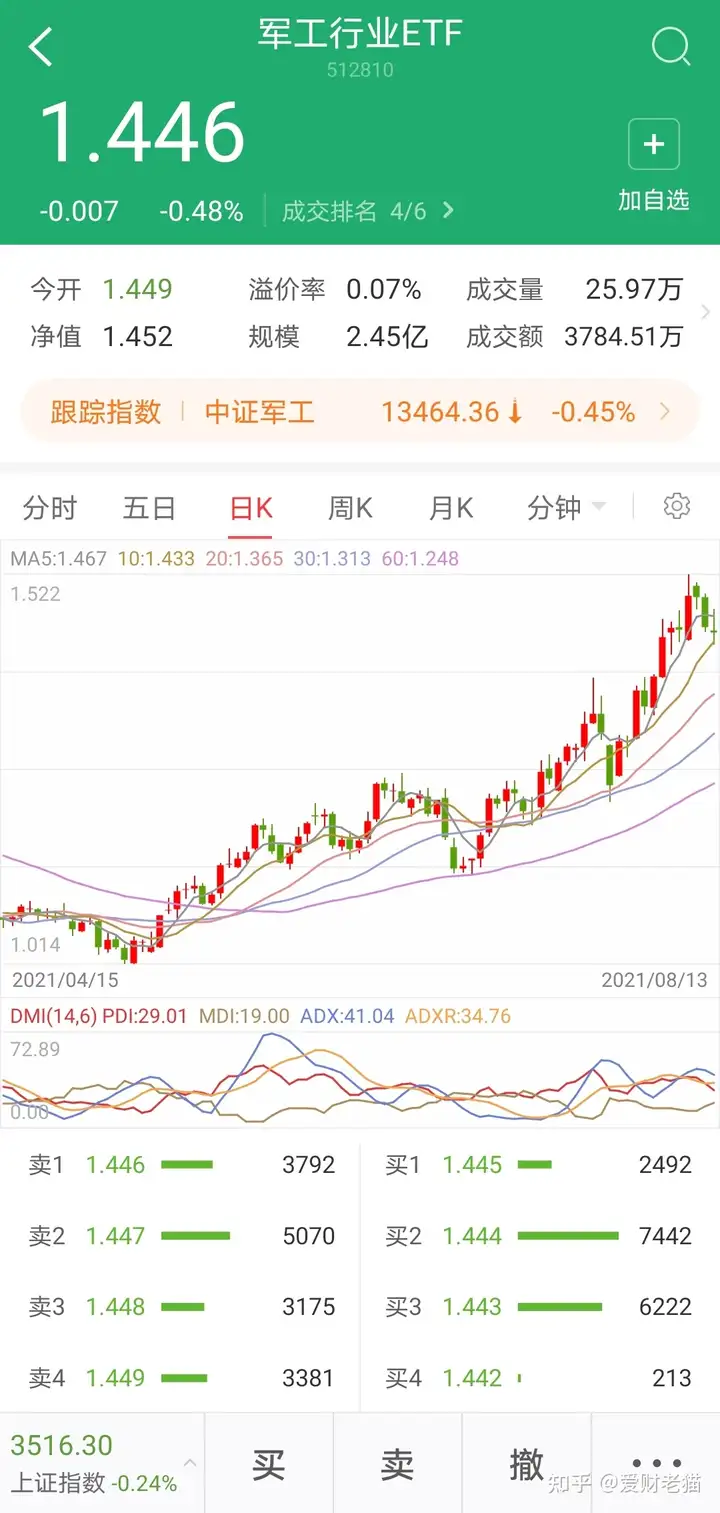The width and height of the screenshot is (720, 1513).
Task: Tap the 买 buy button
Action: coord(268,1464)
